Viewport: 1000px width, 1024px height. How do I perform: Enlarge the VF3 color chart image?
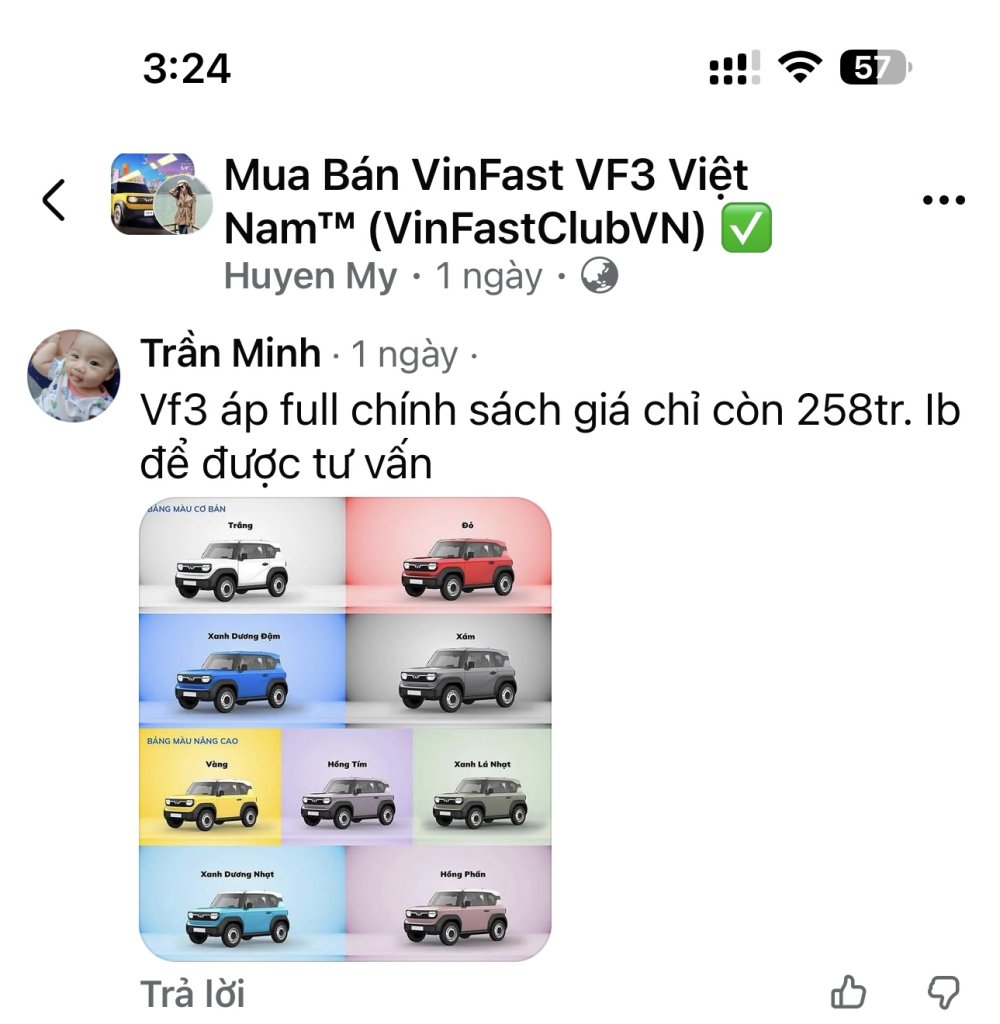[345, 729]
